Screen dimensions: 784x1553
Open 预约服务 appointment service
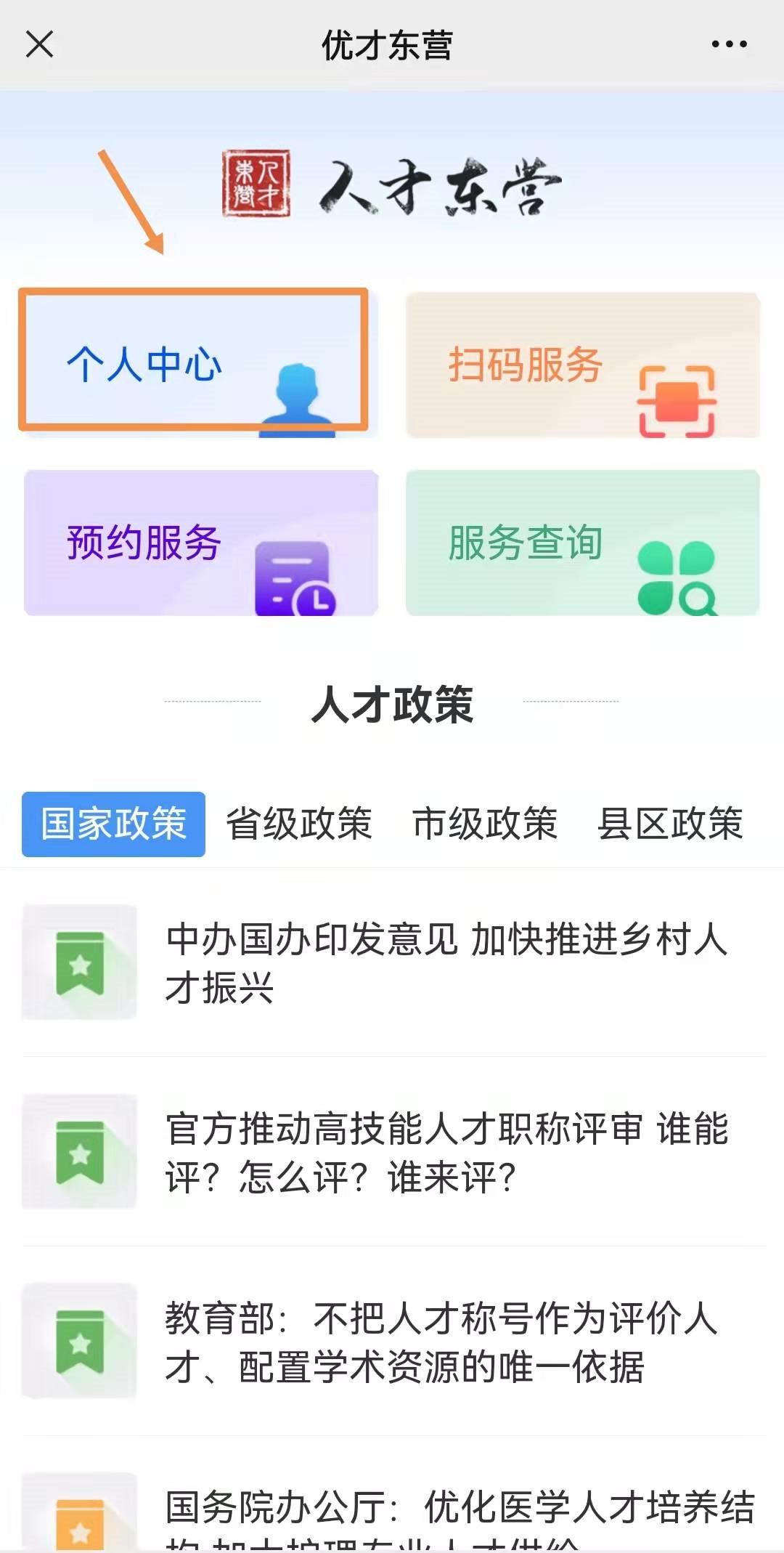(200, 543)
